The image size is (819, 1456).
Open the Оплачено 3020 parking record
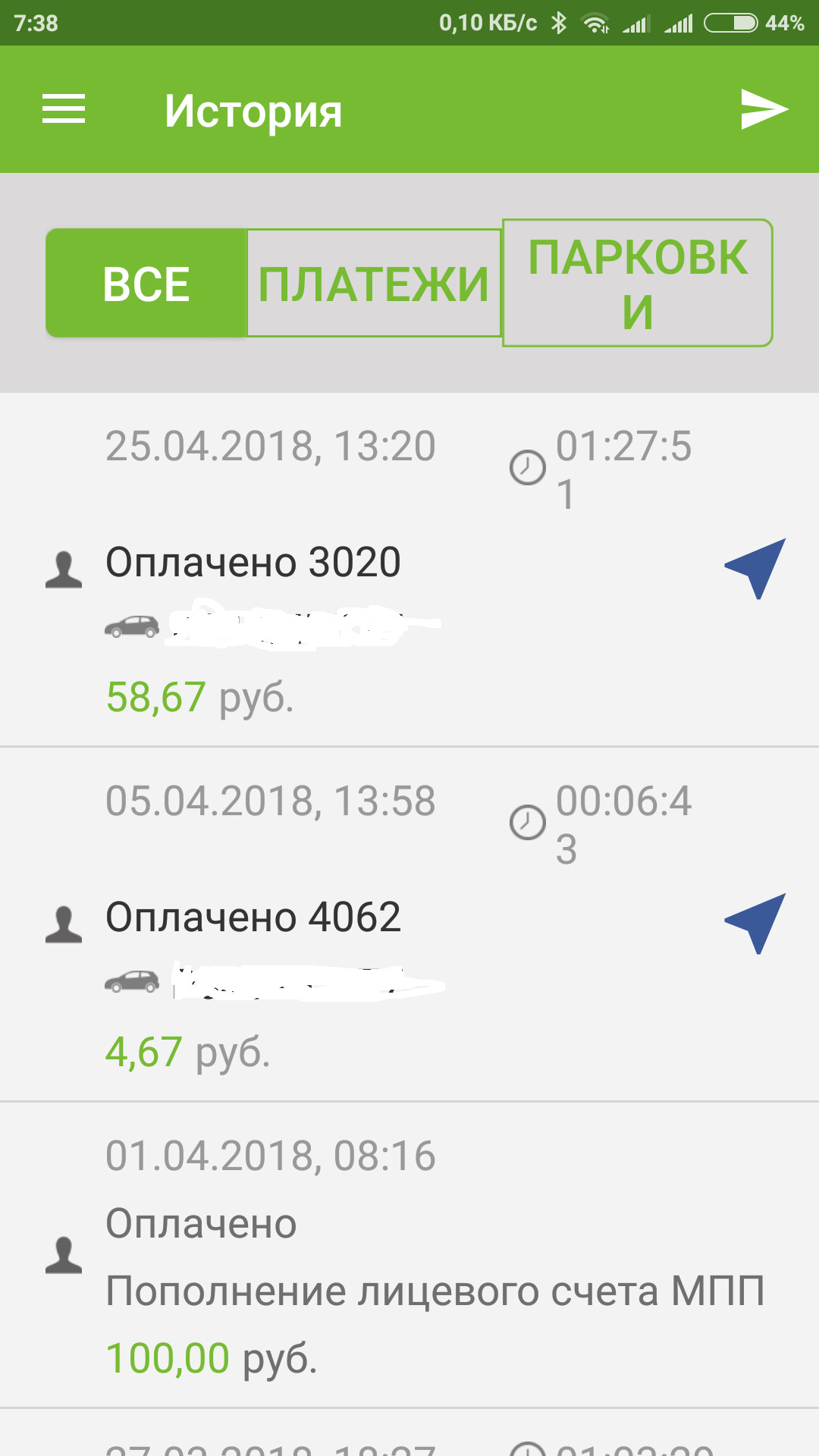pyautogui.click(x=253, y=563)
